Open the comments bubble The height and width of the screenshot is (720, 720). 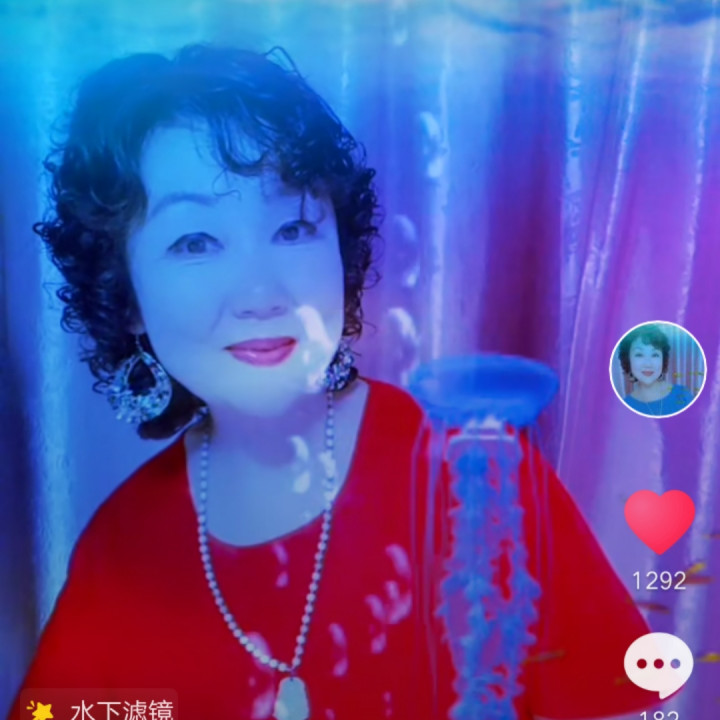click(659, 665)
